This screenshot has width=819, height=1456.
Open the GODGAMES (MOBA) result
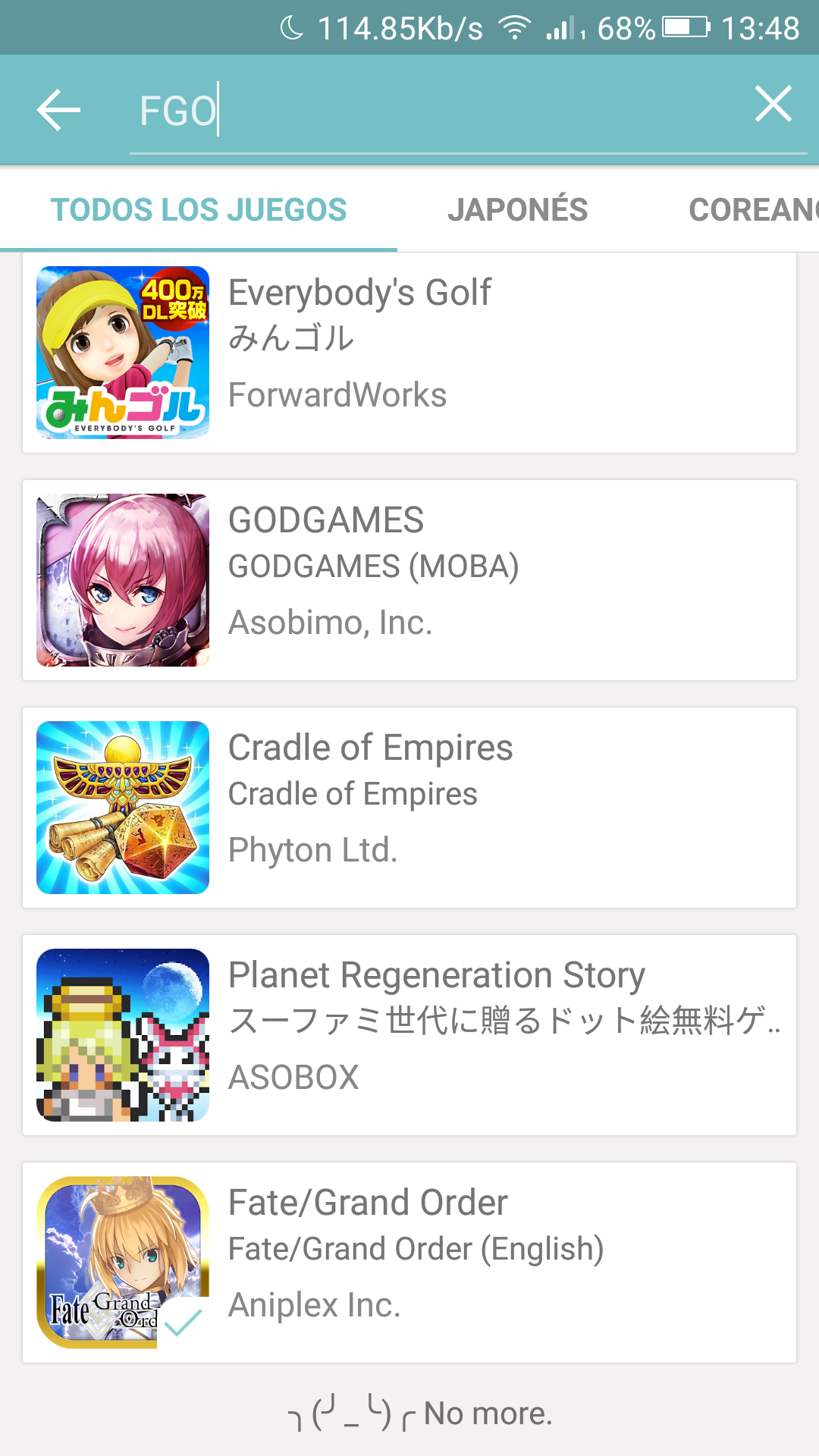point(409,580)
